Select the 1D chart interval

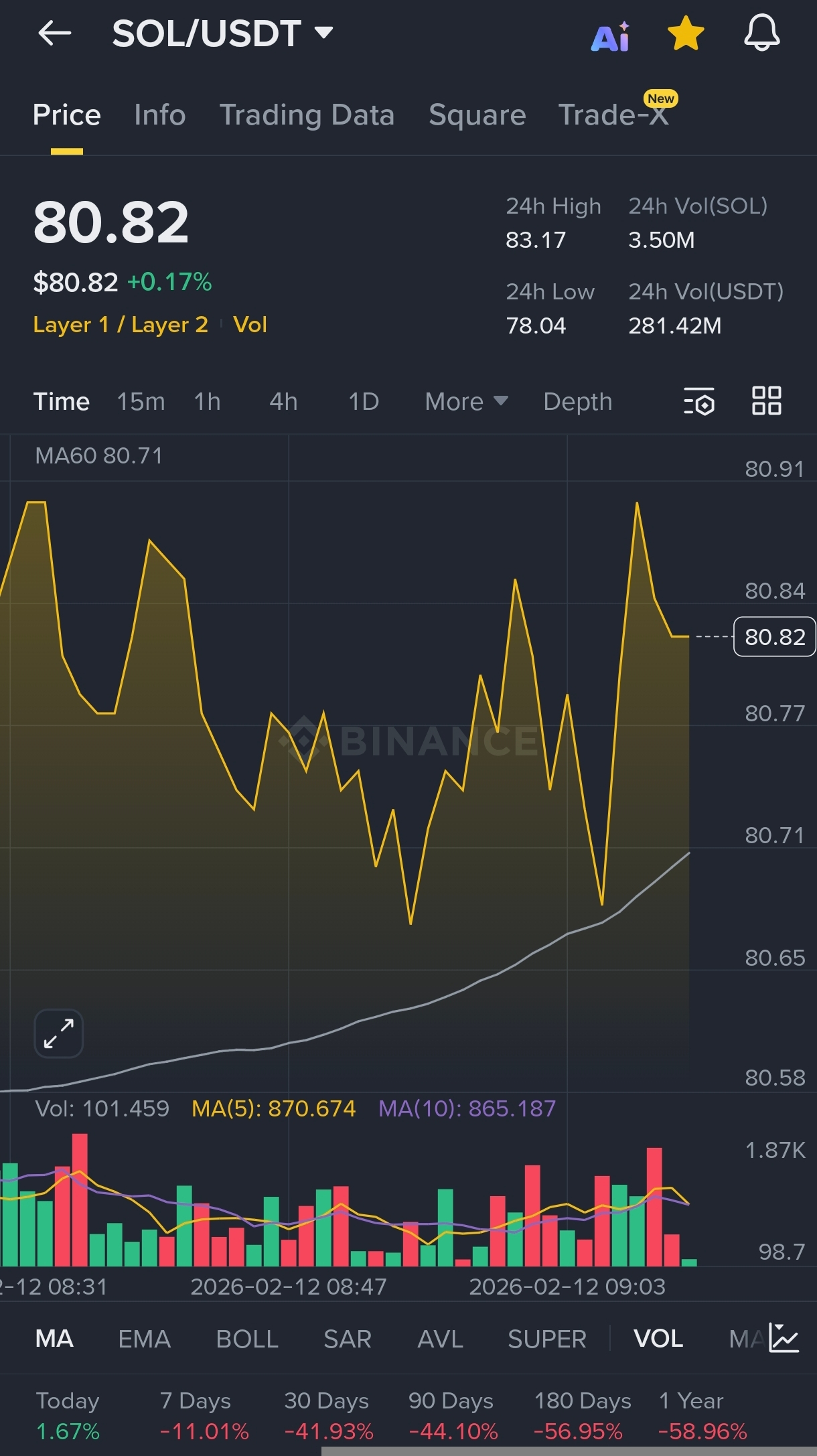pyautogui.click(x=364, y=402)
